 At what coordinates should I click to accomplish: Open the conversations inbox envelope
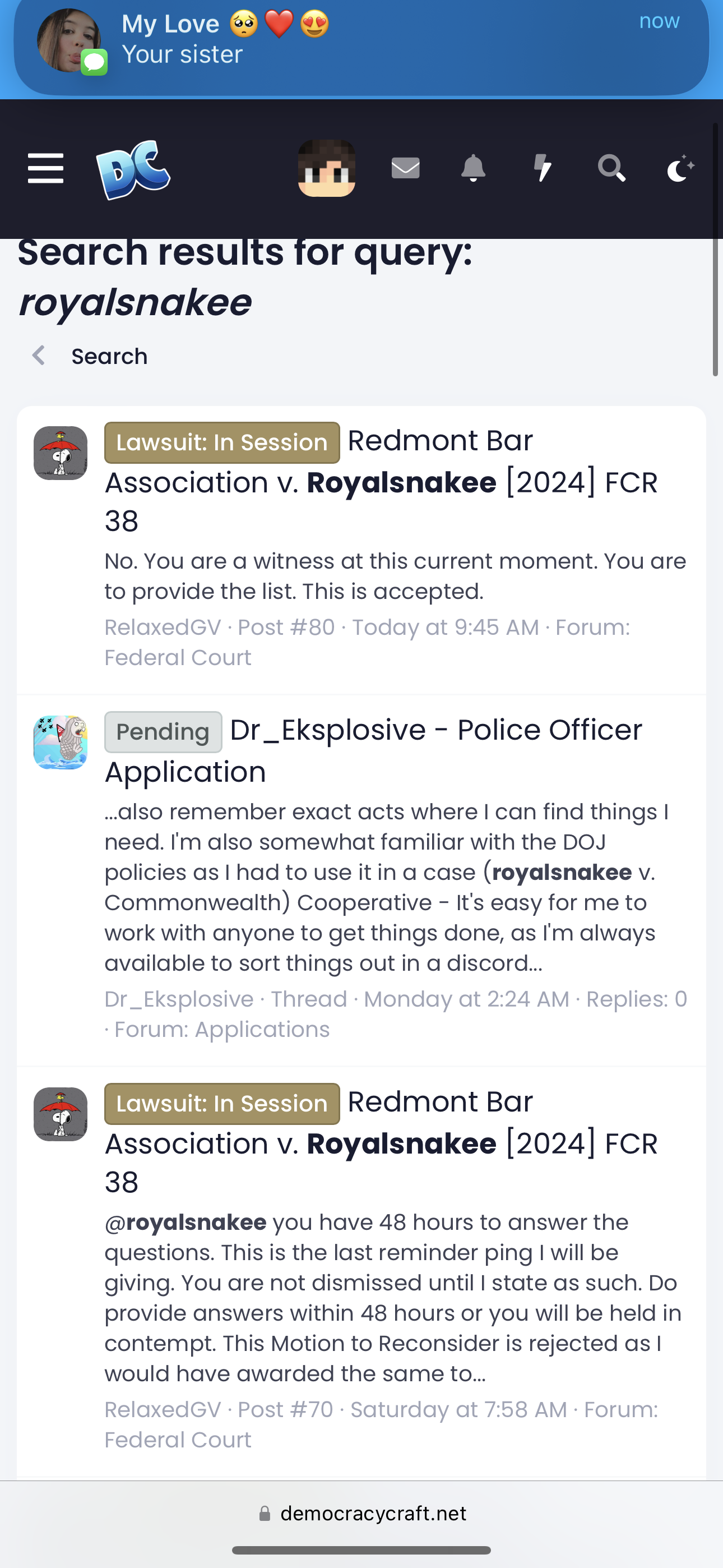pyautogui.click(x=405, y=168)
